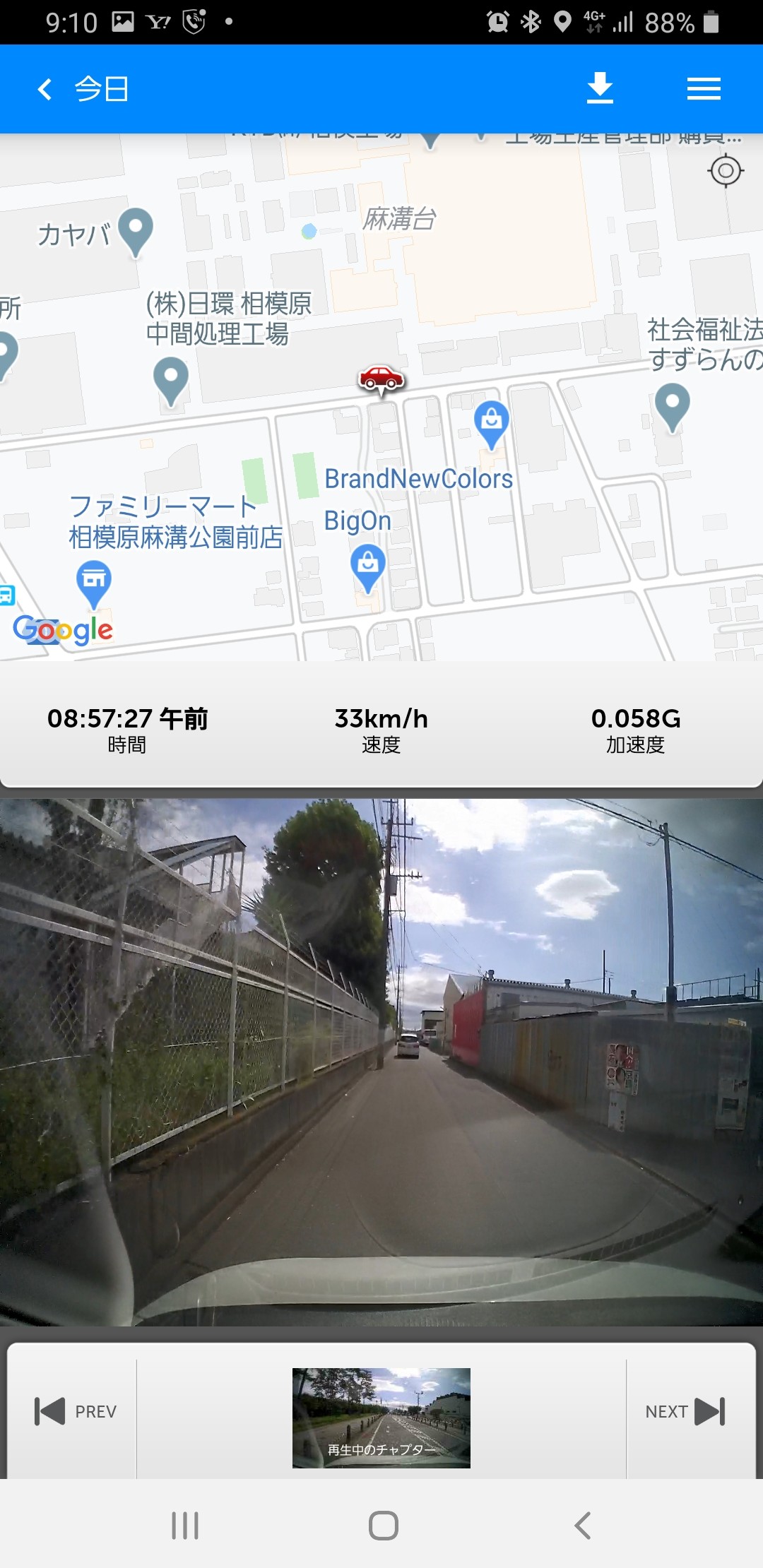
Task: Open the hamburger menu
Action: [x=704, y=89]
